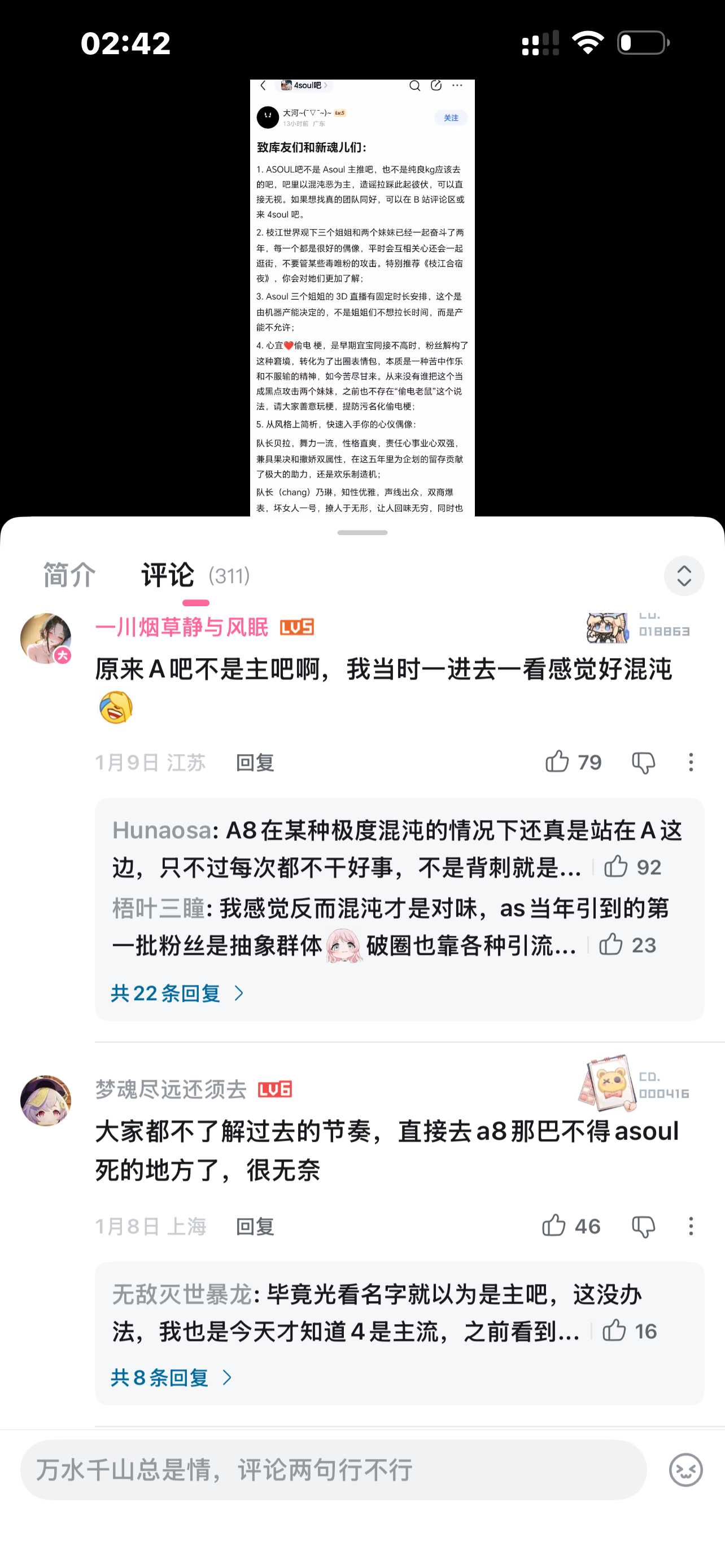
Task: Expand 共22条回复 thread
Action: [177, 993]
